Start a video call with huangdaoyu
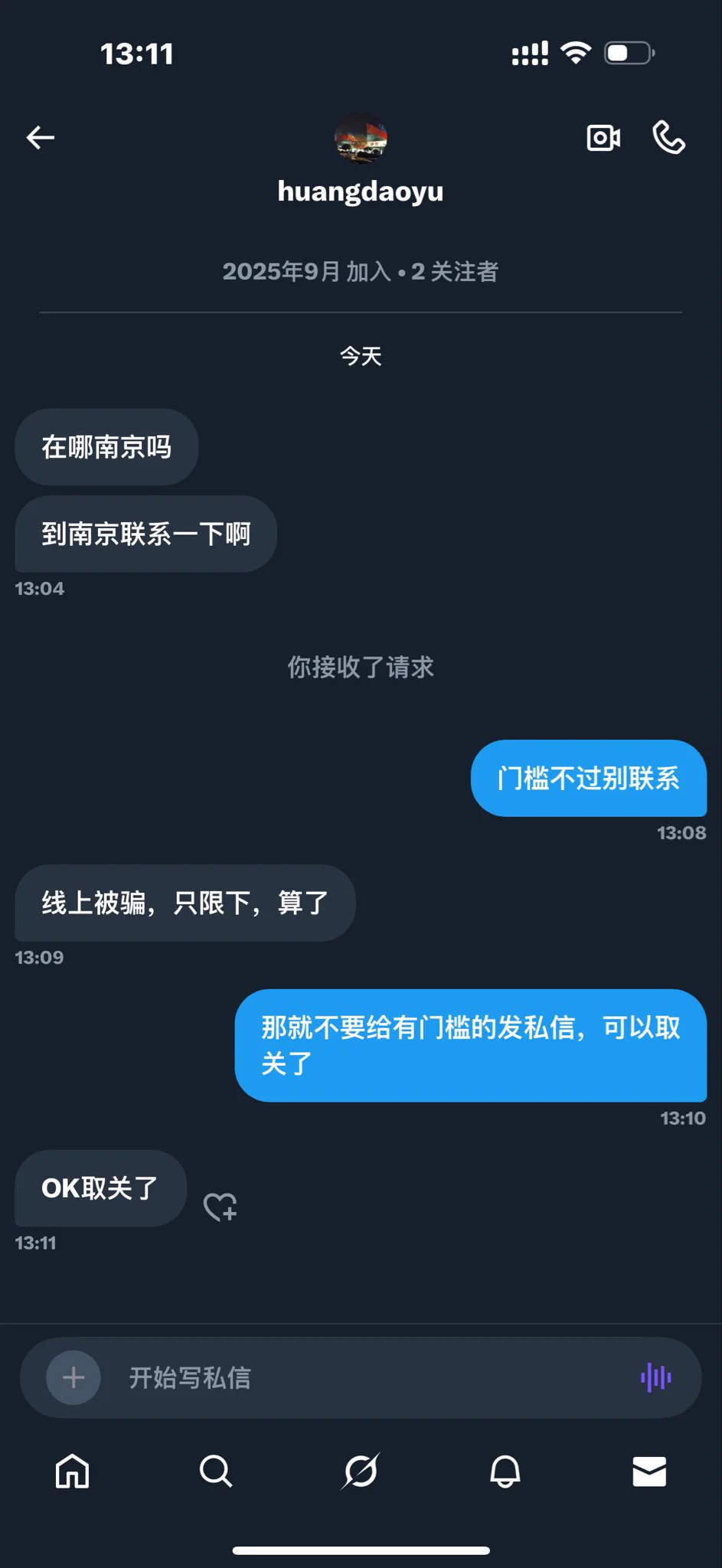 pyautogui.click(x=603, y=138)
